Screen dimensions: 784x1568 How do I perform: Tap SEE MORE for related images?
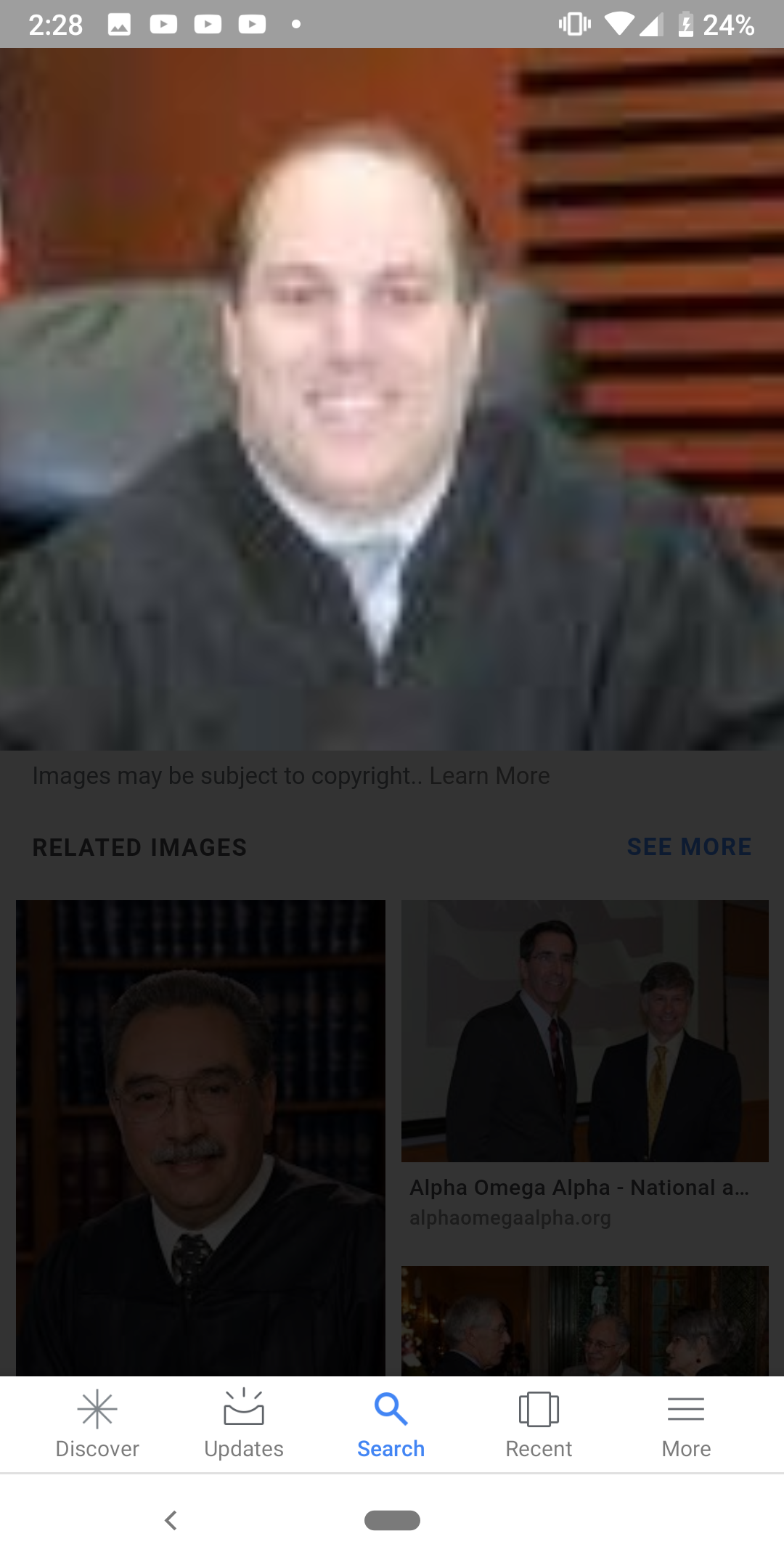(689, 847)
